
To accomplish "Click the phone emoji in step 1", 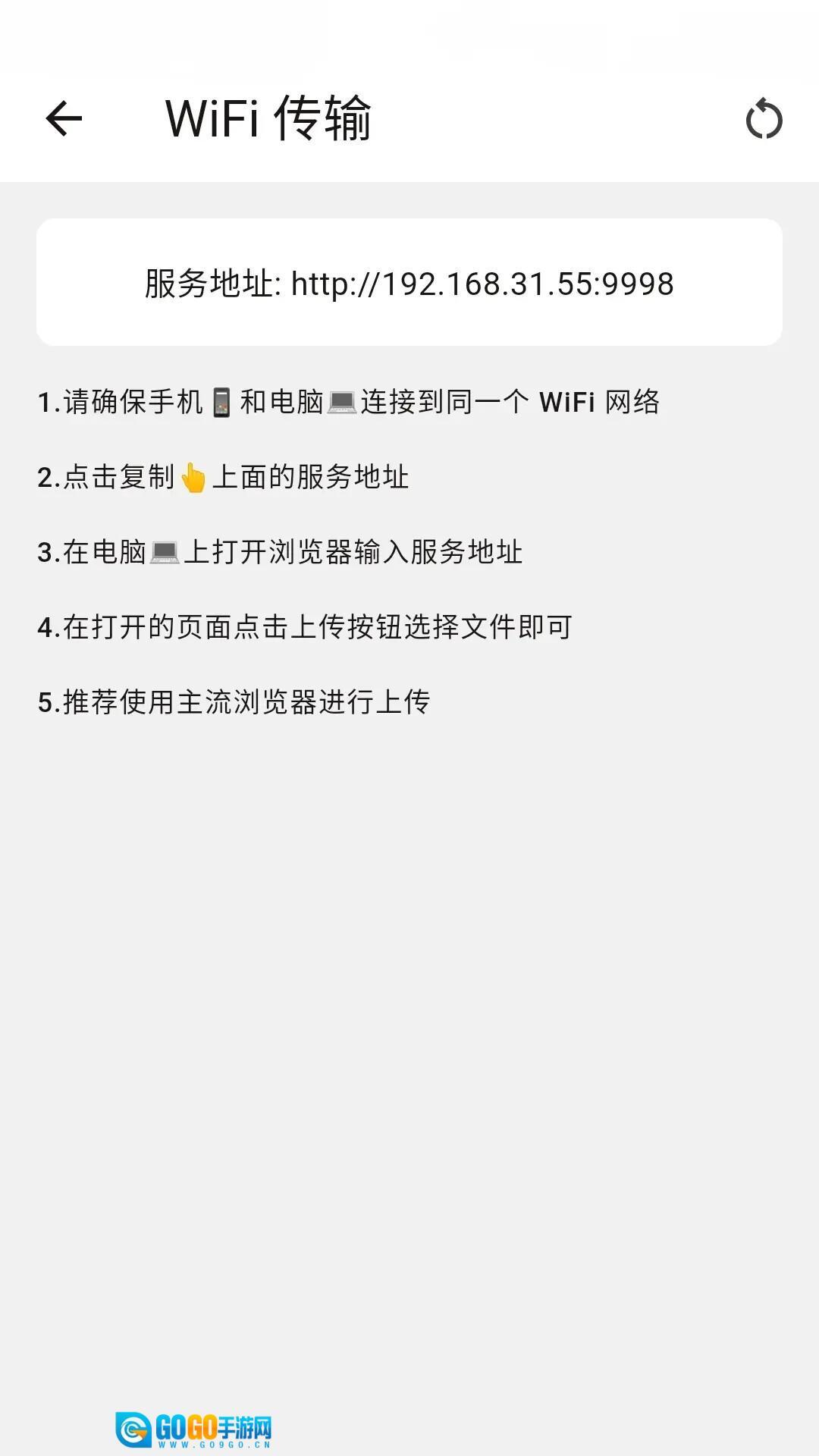I will tap(224, 403).
